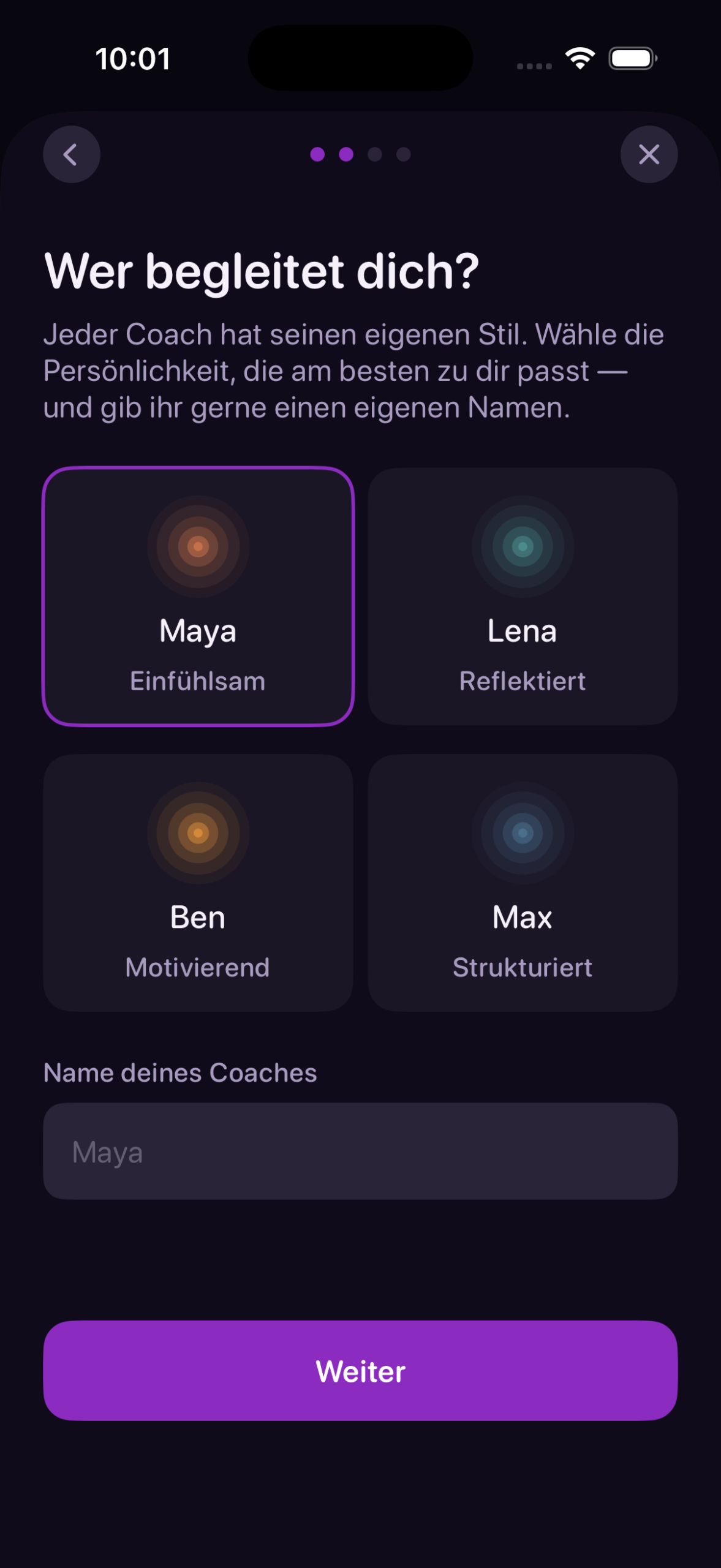Tap the third progress indicator dot
The height and width of the screenshot is (1568, 721).
tap(374, 155)
